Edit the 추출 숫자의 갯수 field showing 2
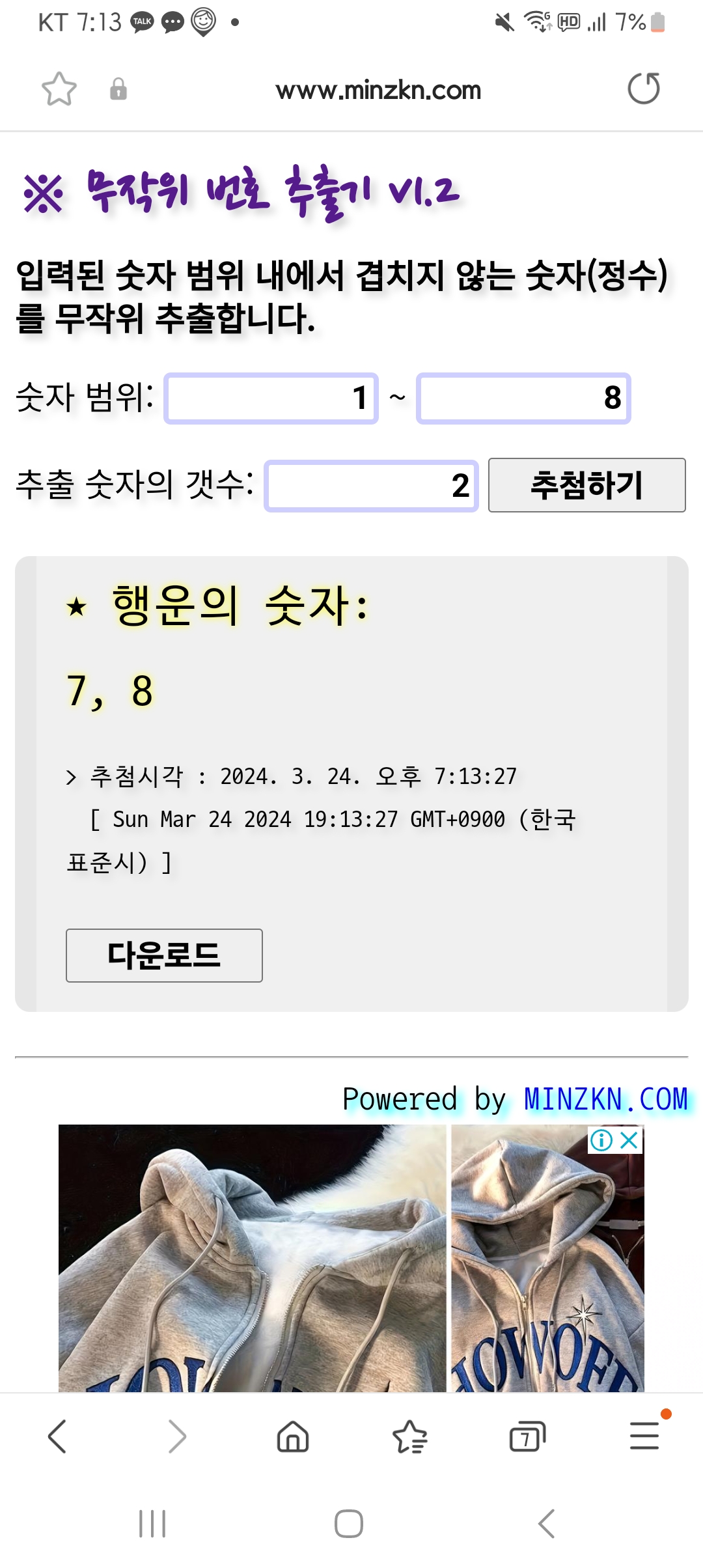 [371, 486]
